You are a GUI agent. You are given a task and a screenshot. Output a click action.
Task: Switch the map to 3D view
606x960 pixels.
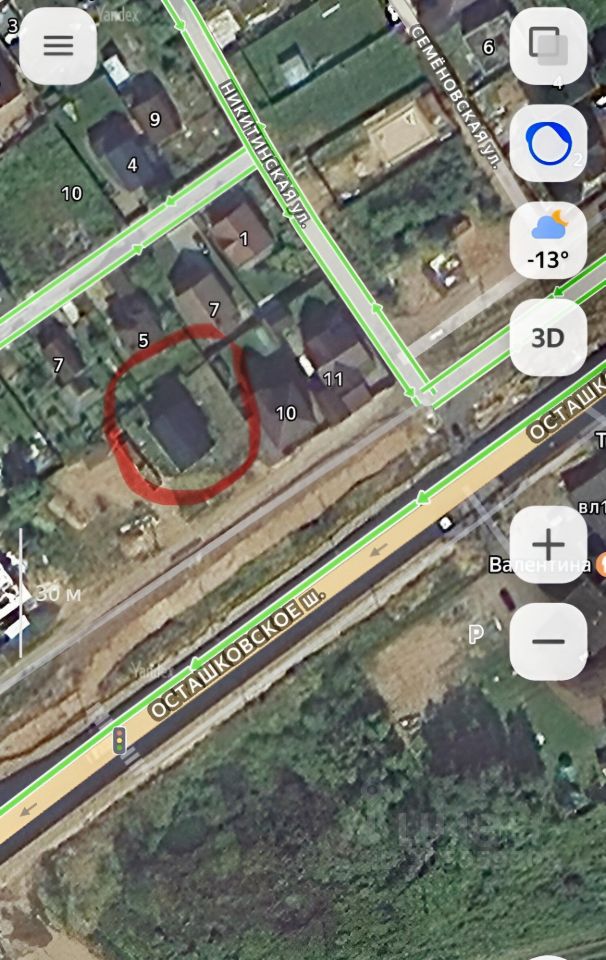tap(547, 337)
